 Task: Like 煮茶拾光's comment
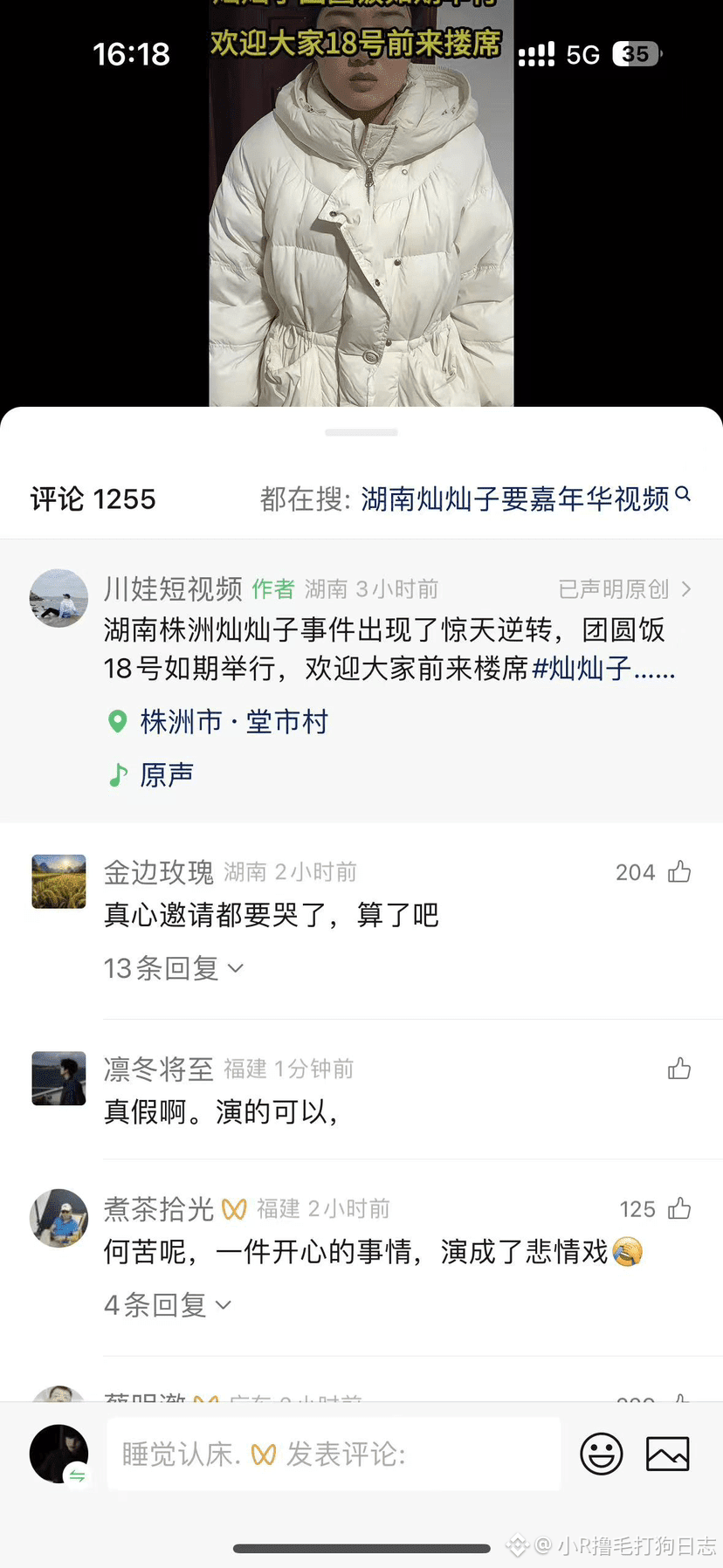pos(678,1209)
